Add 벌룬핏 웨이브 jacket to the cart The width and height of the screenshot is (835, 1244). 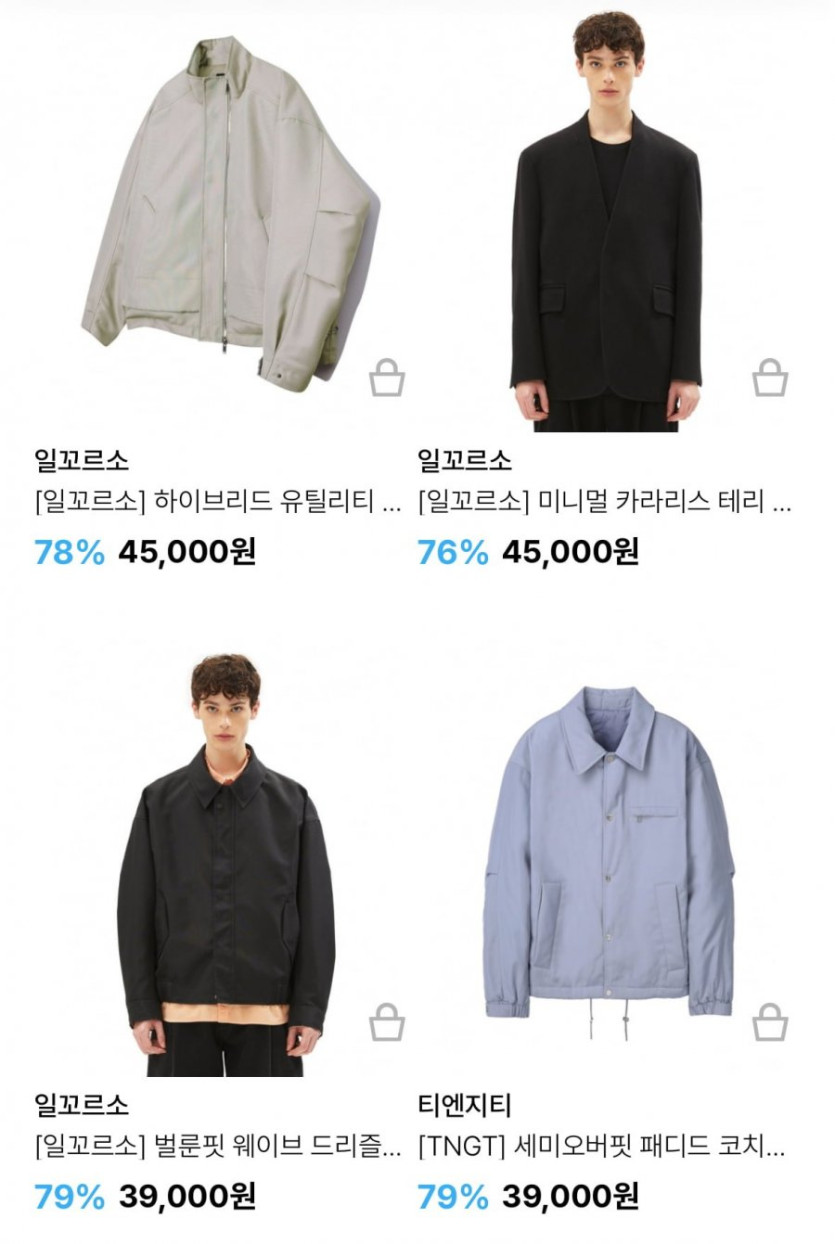(386, 1022)
